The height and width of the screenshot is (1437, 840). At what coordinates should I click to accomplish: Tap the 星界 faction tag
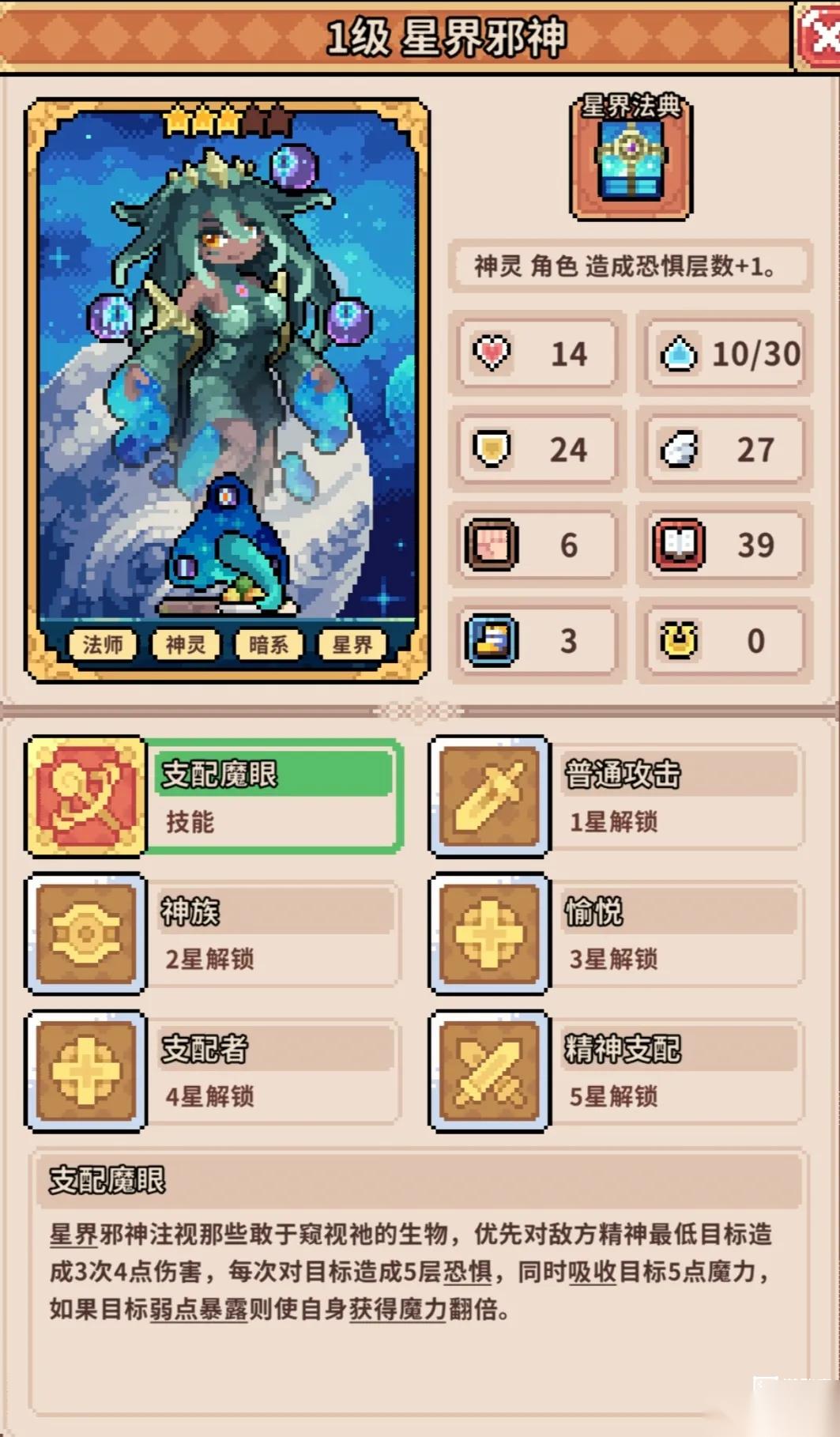click(x=352, y=645)
